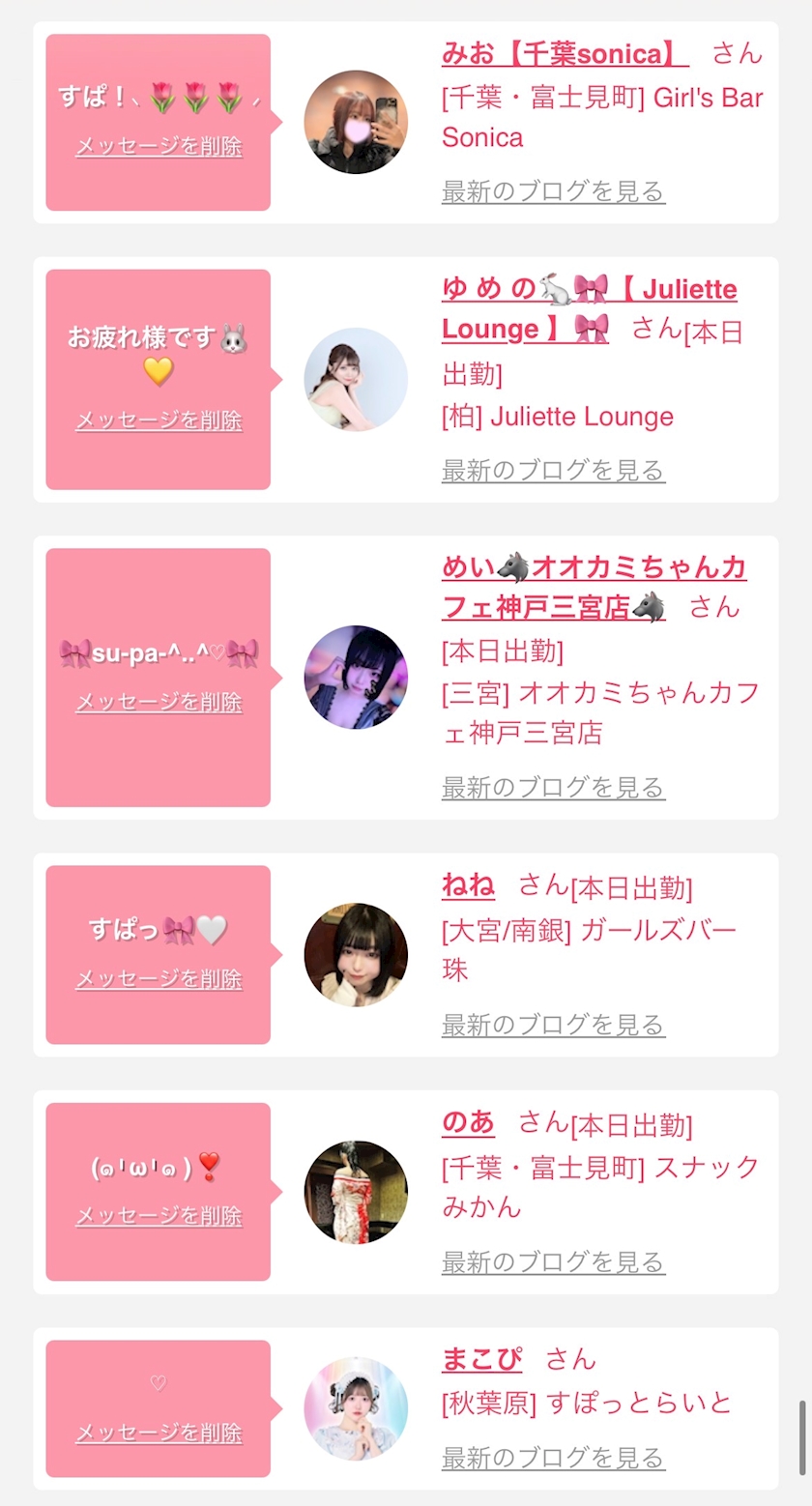View latest blog of のあ

553,1262
